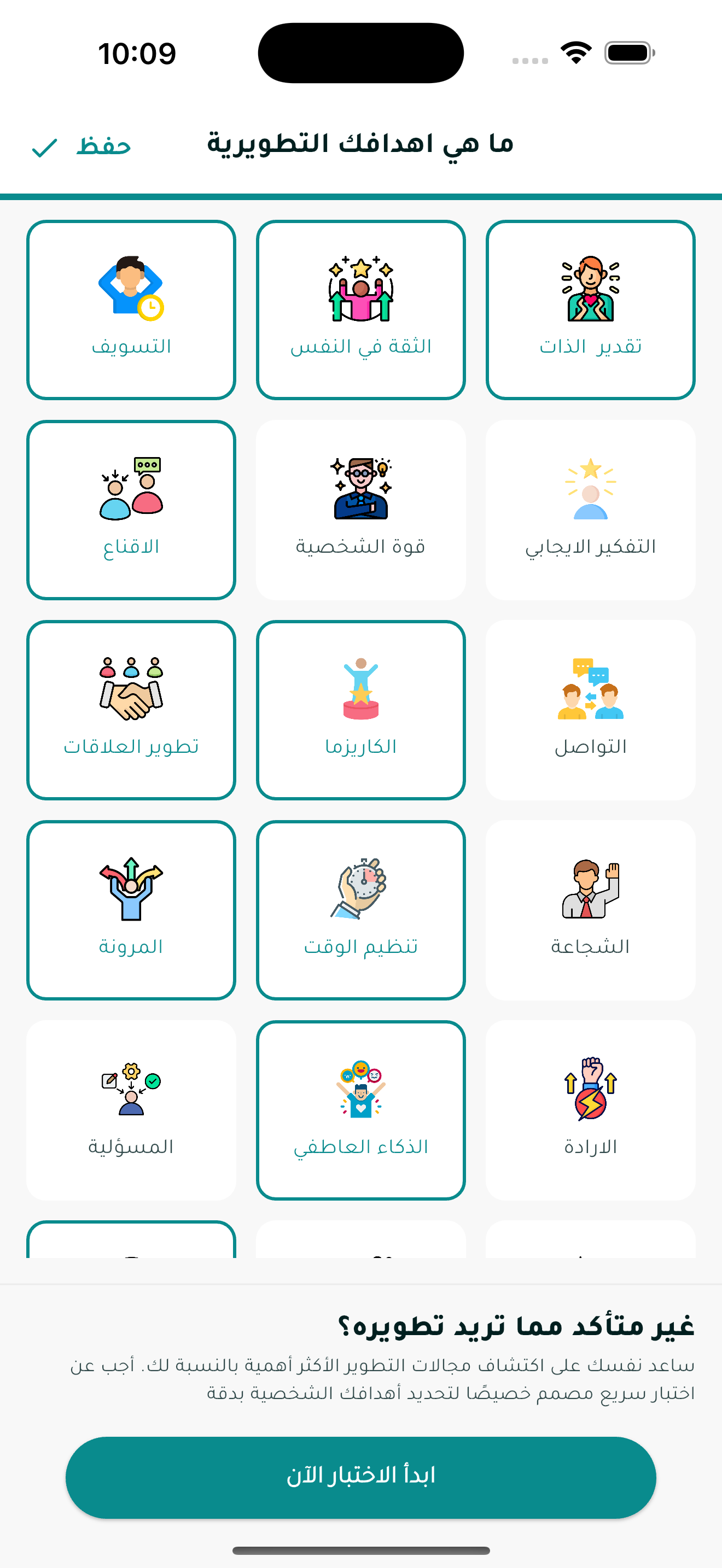The image size is (722, 1568).
Task: Deselect the التسويف goal card
Action: [x=131, y=310]
